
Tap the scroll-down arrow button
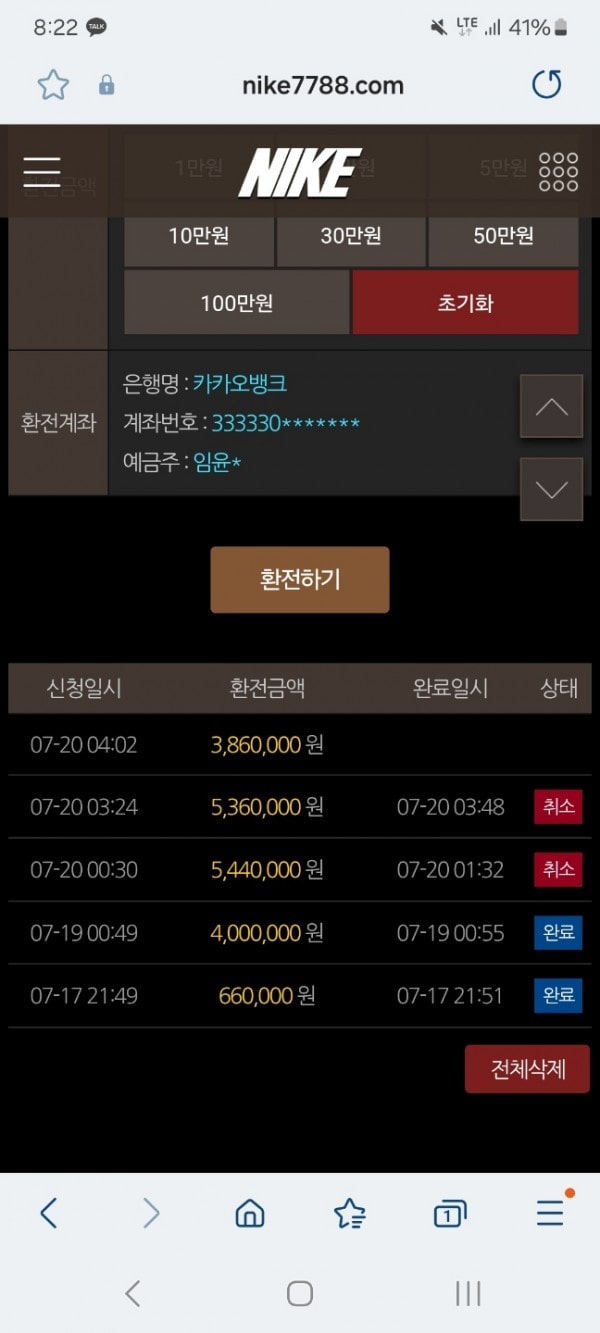pyautogui.click(x=551, y=489)
